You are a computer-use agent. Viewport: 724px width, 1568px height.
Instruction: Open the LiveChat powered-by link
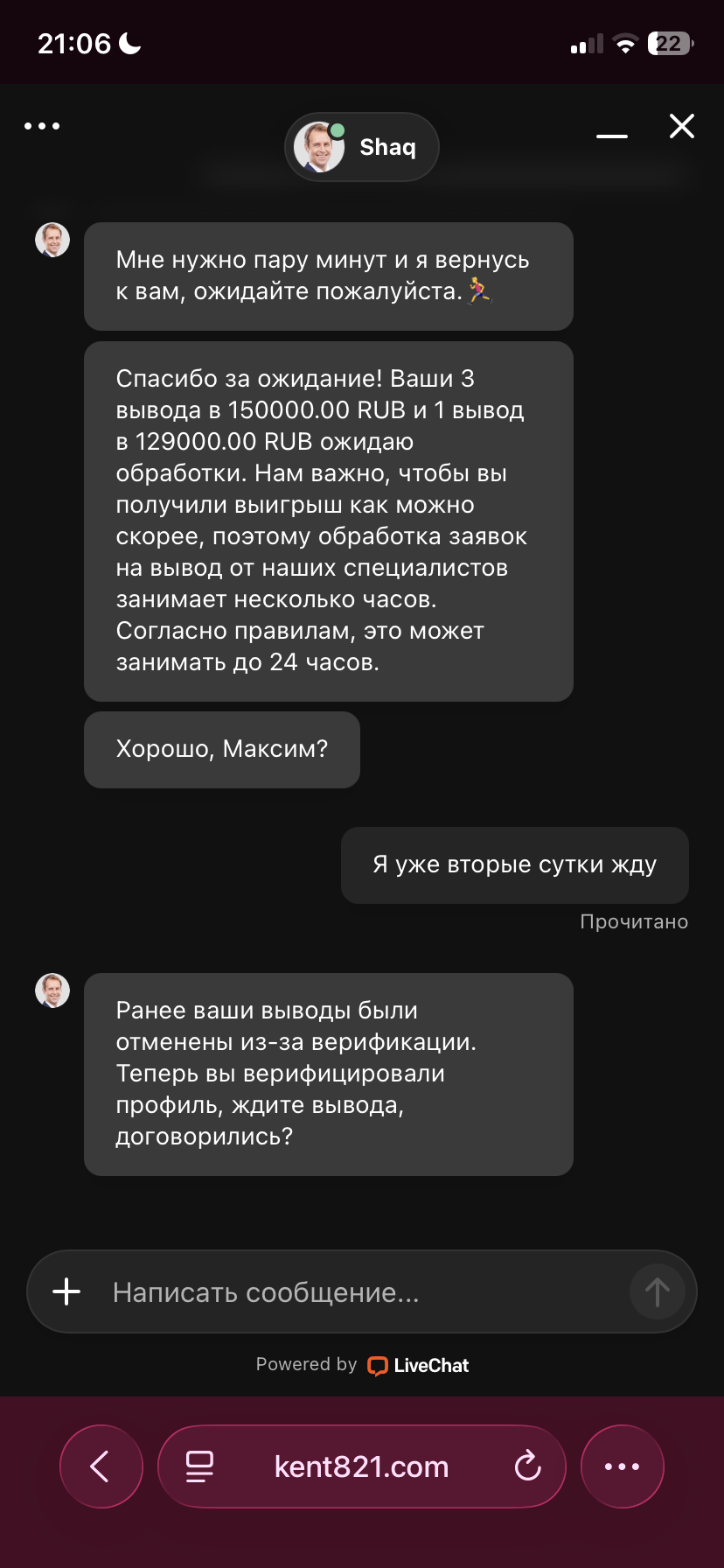click(x=418, y=1365)
